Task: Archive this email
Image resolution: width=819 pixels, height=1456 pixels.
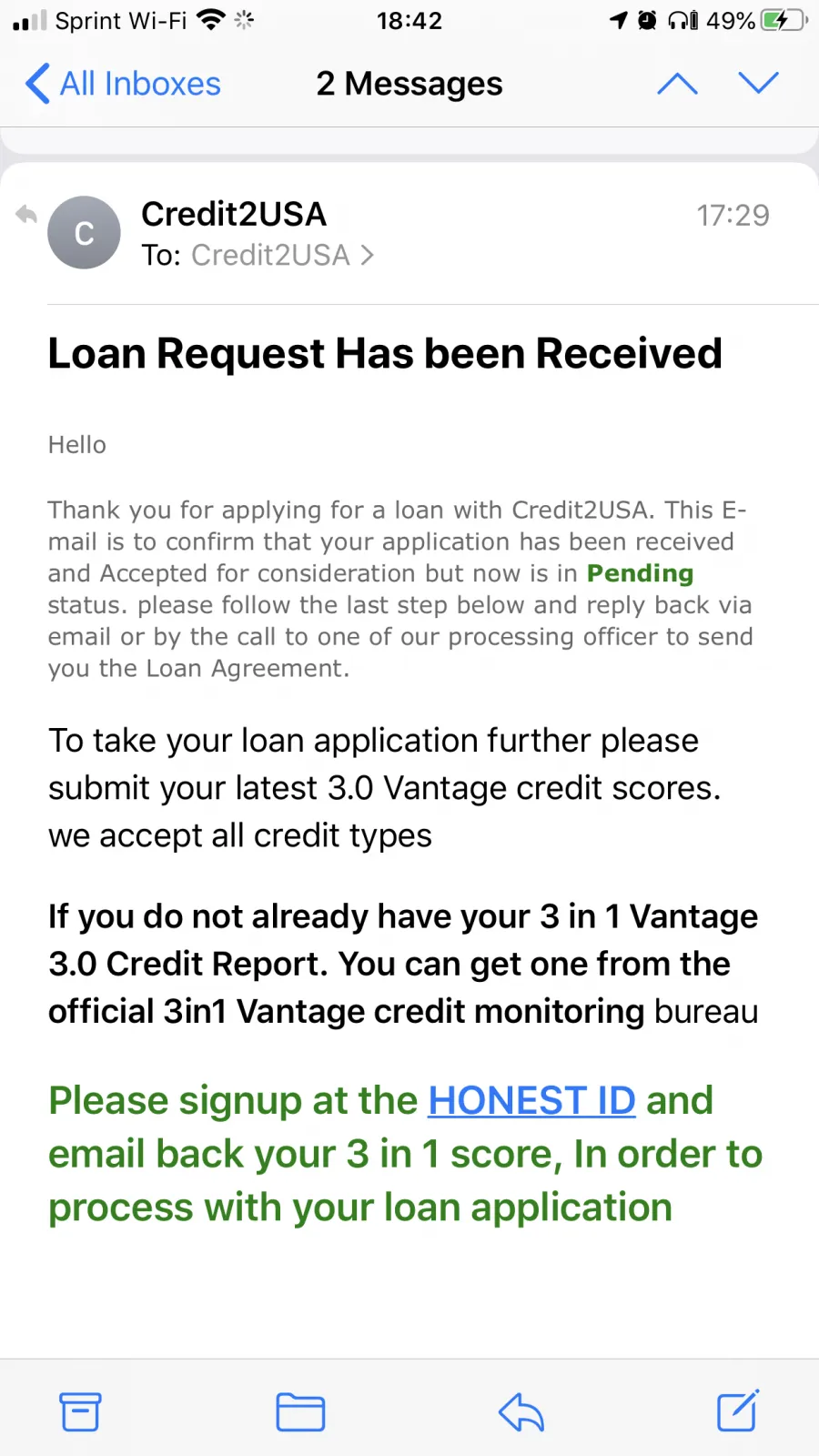Action: (80, 1411)
